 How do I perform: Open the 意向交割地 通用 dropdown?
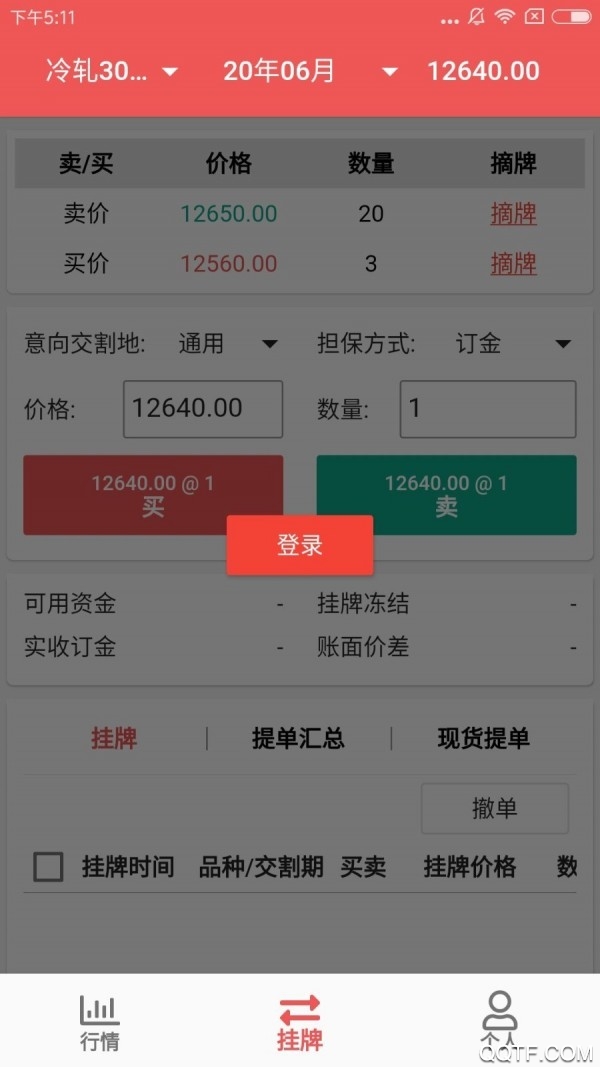click(228, 344)
